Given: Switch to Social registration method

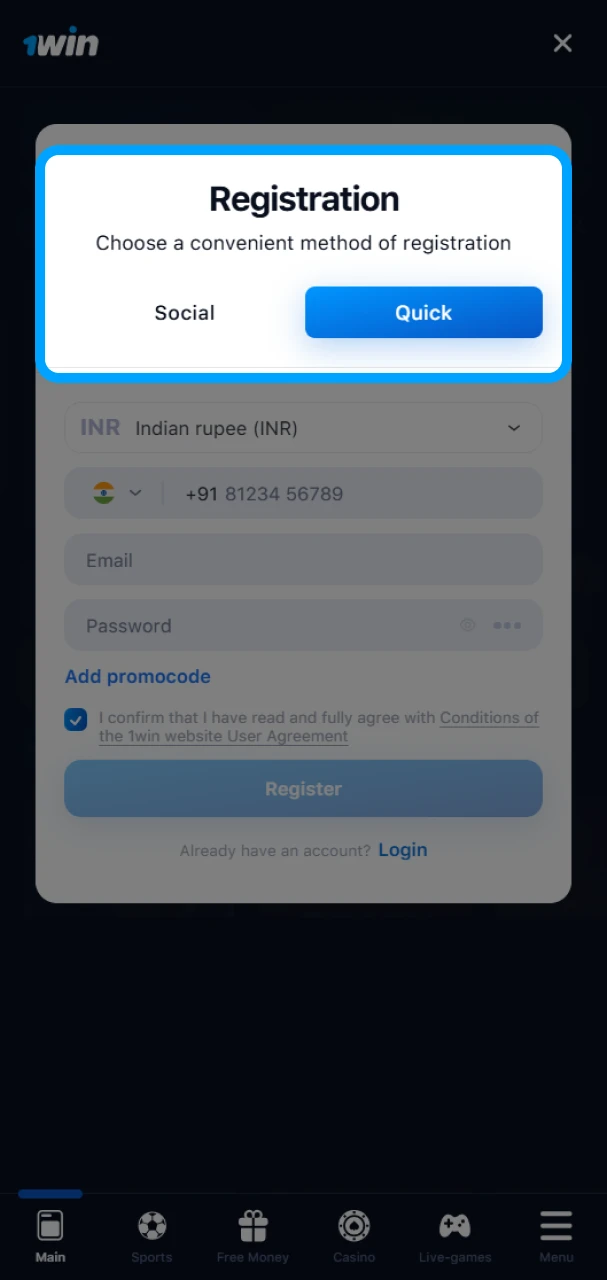Looking at the screenshot, I should click(x=185, y=313).
